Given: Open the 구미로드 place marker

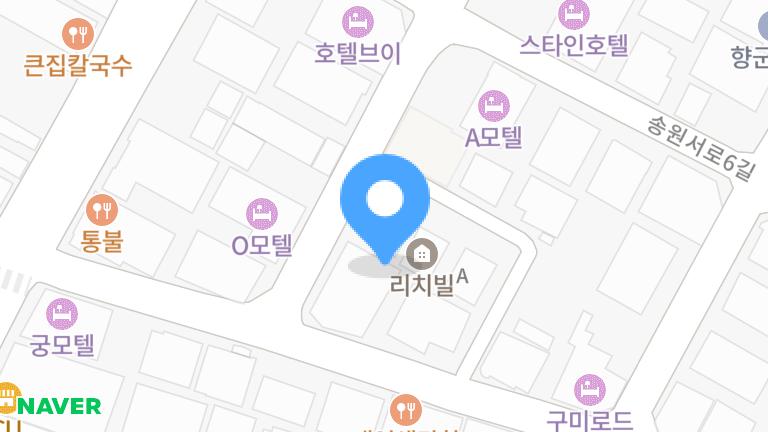Looking at the screenshot, I should (590, 390).
